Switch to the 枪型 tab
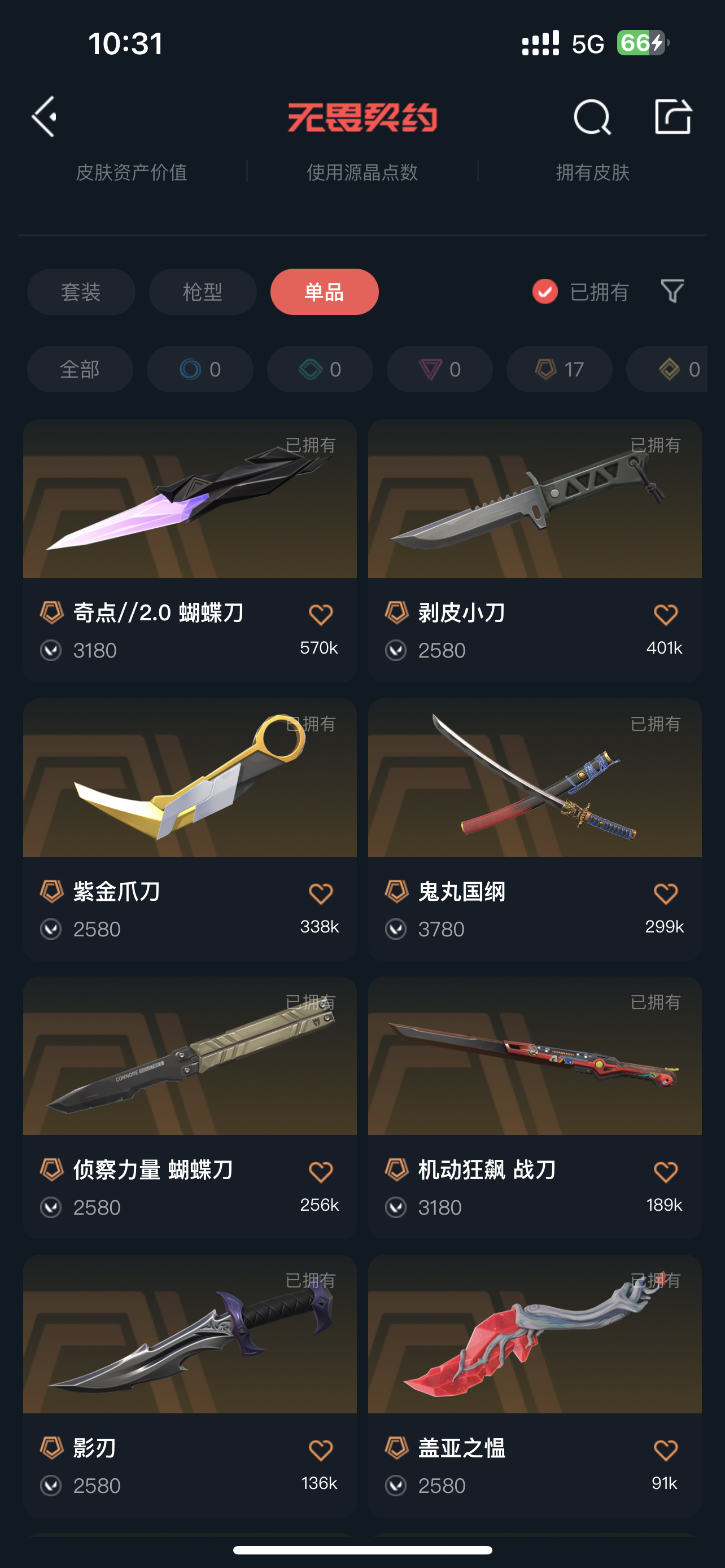 [x=203, y=292]
